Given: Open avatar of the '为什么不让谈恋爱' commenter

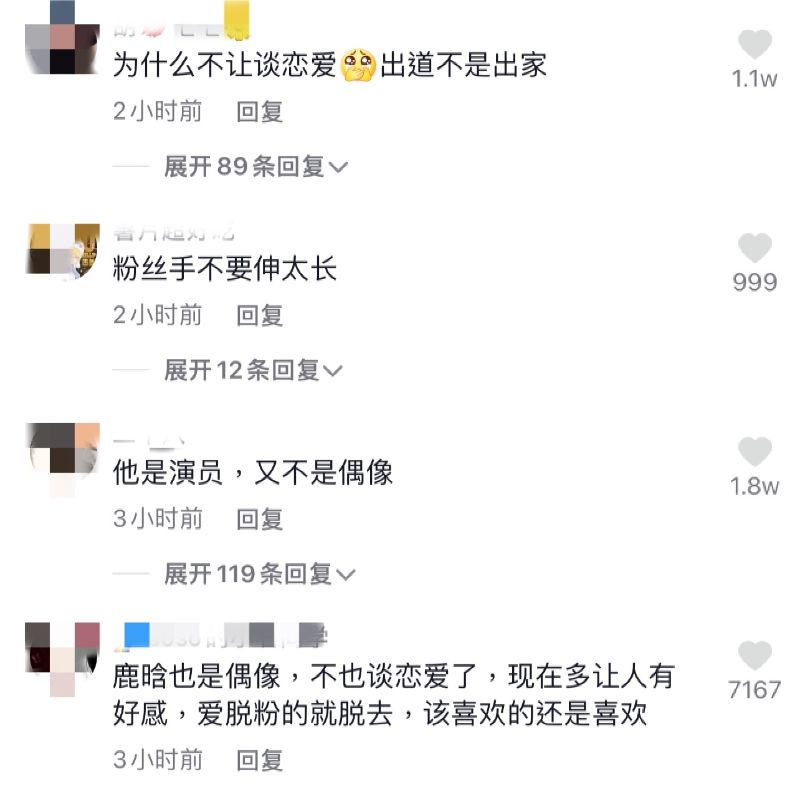Looking at the screenshot, I should pos(62,40).
